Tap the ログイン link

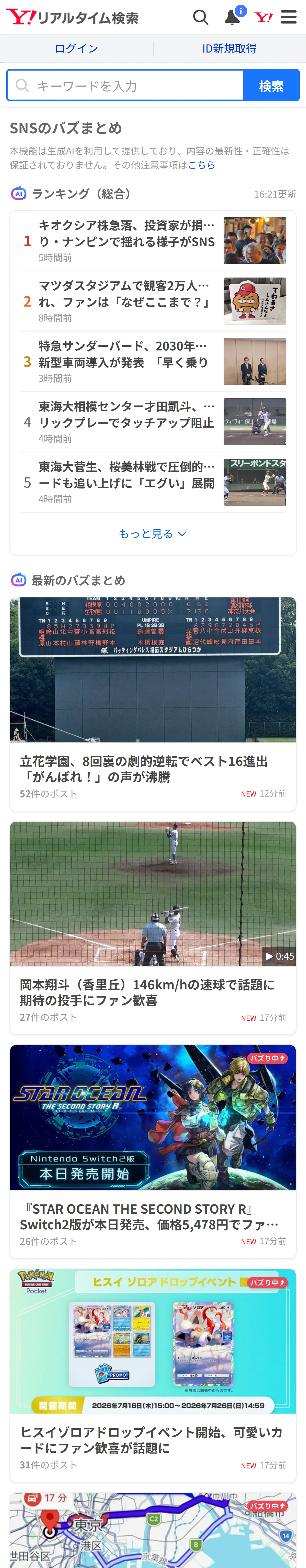76,49
